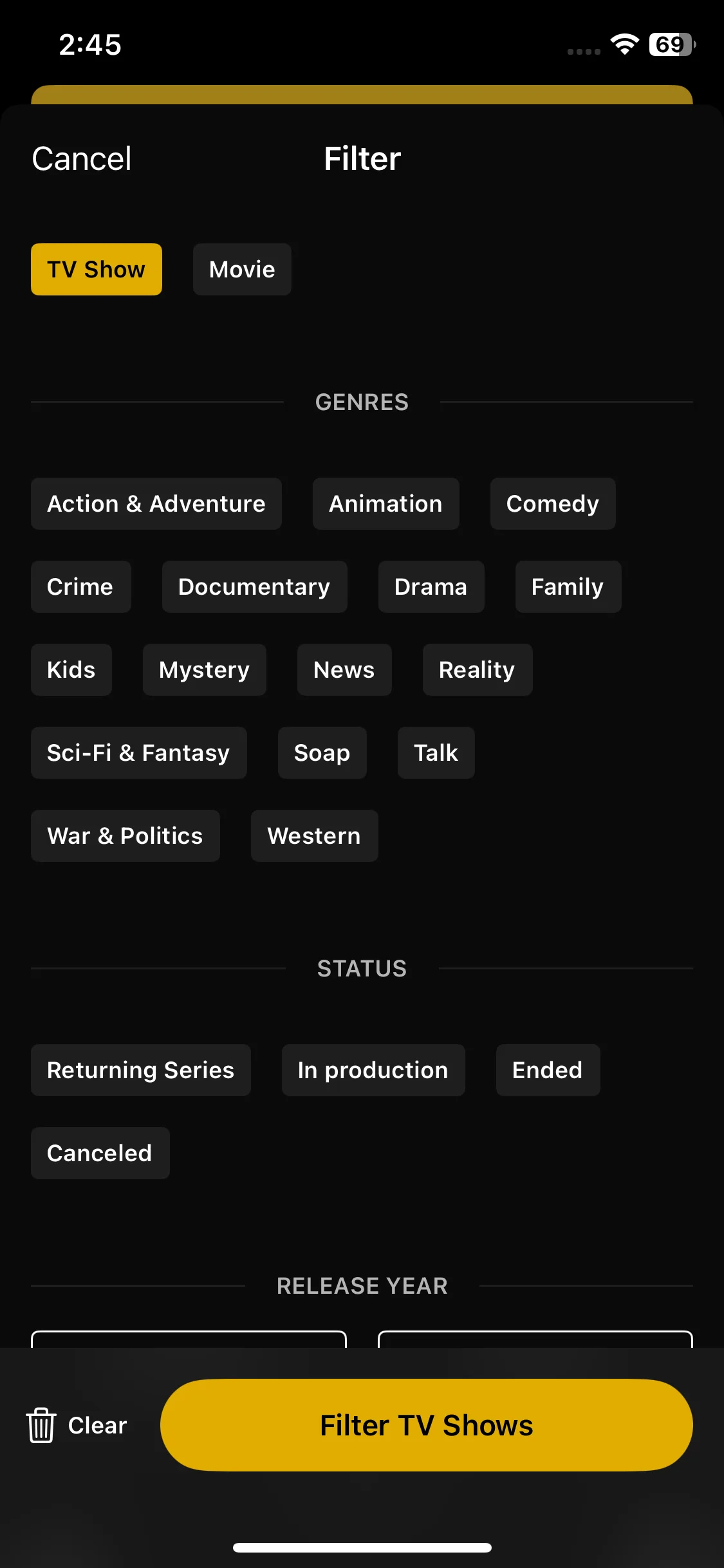The image size is (724, 1568).
Task: Switch to the Movie filter type
Action: coord(242,269)
